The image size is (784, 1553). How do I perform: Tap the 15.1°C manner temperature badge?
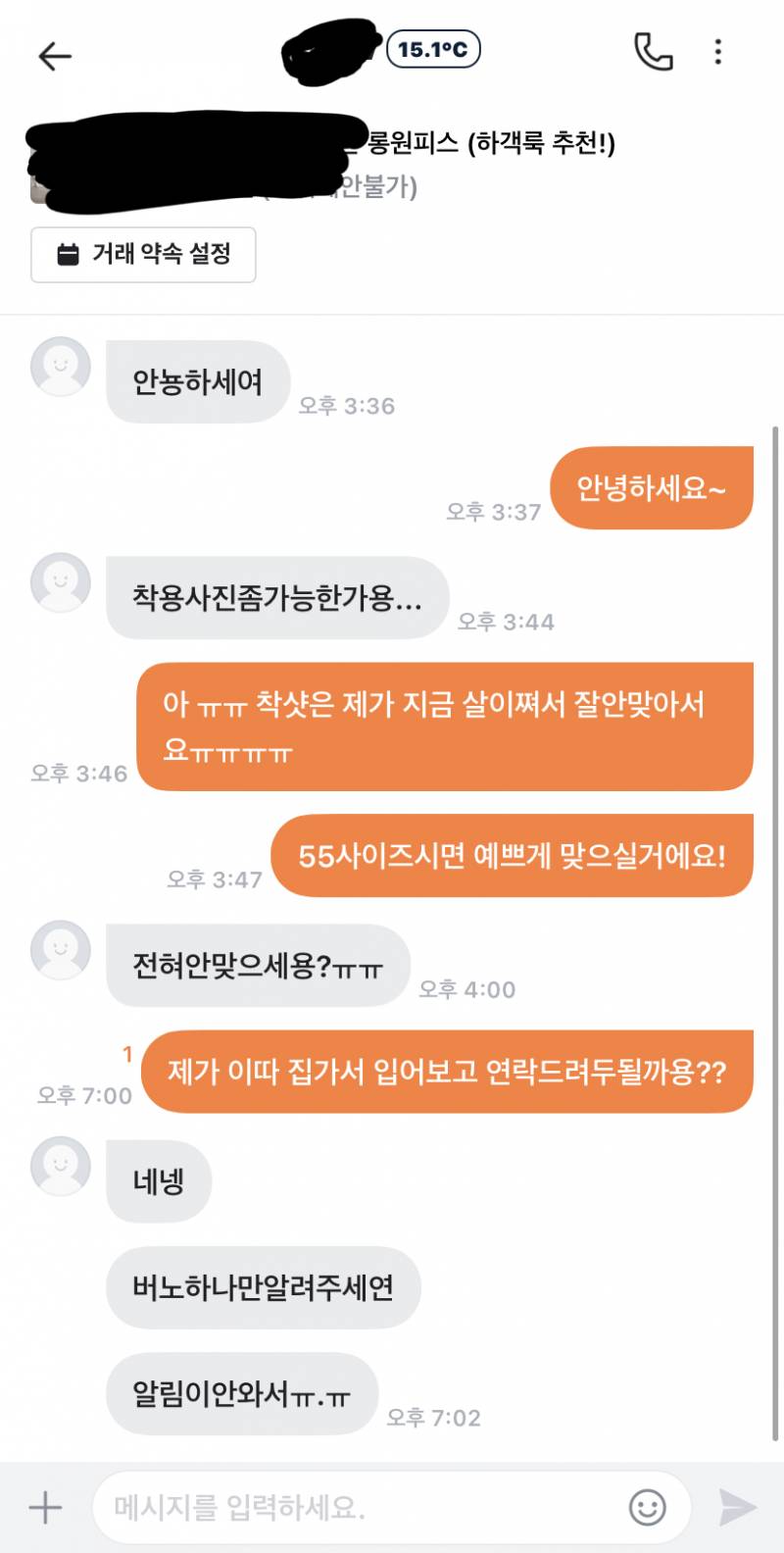tap(431, 50)
